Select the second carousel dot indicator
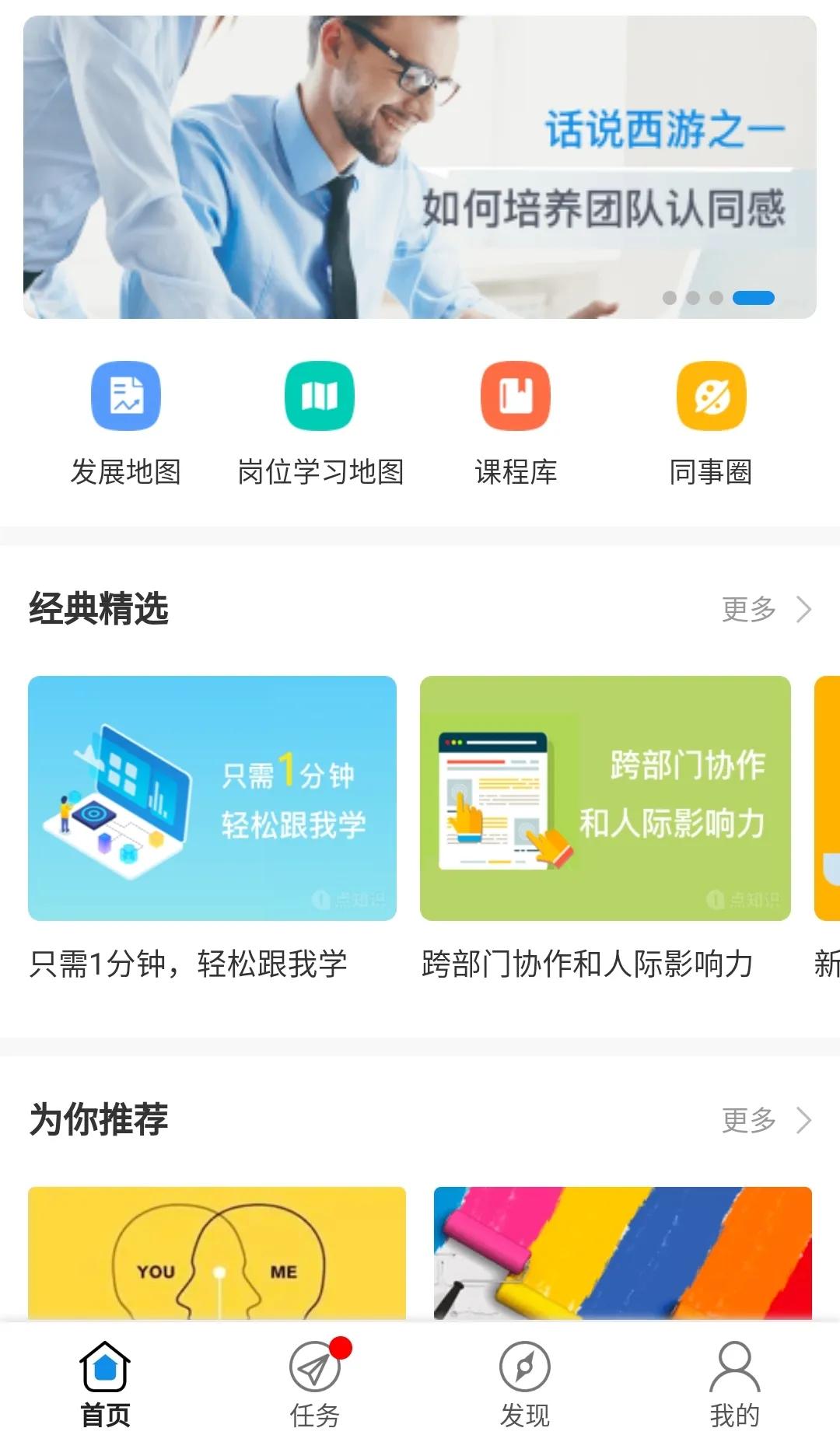This screenshot has height=1435, width=840. point(693,296)
